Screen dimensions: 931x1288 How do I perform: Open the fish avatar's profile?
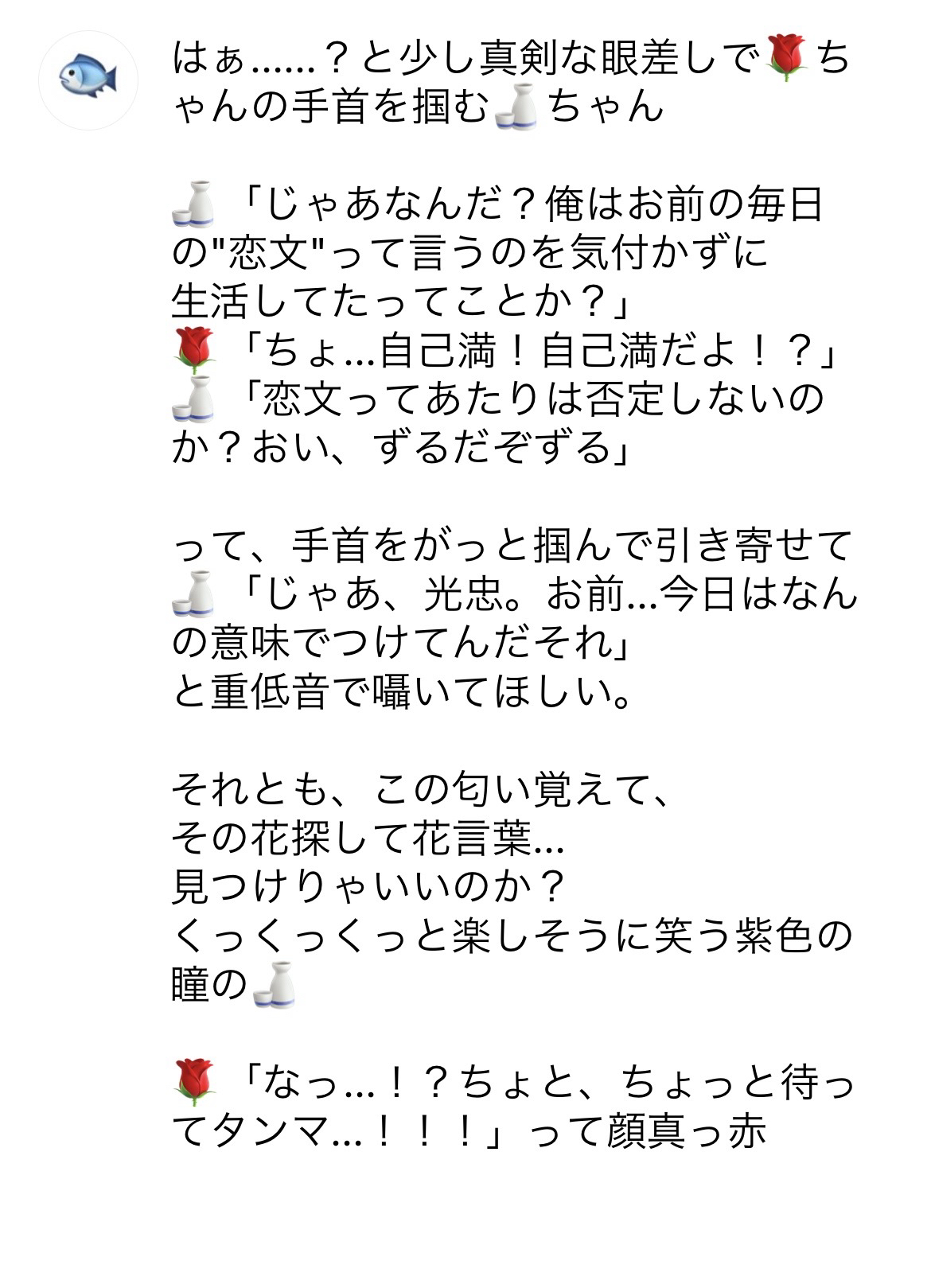pos(88,80)
